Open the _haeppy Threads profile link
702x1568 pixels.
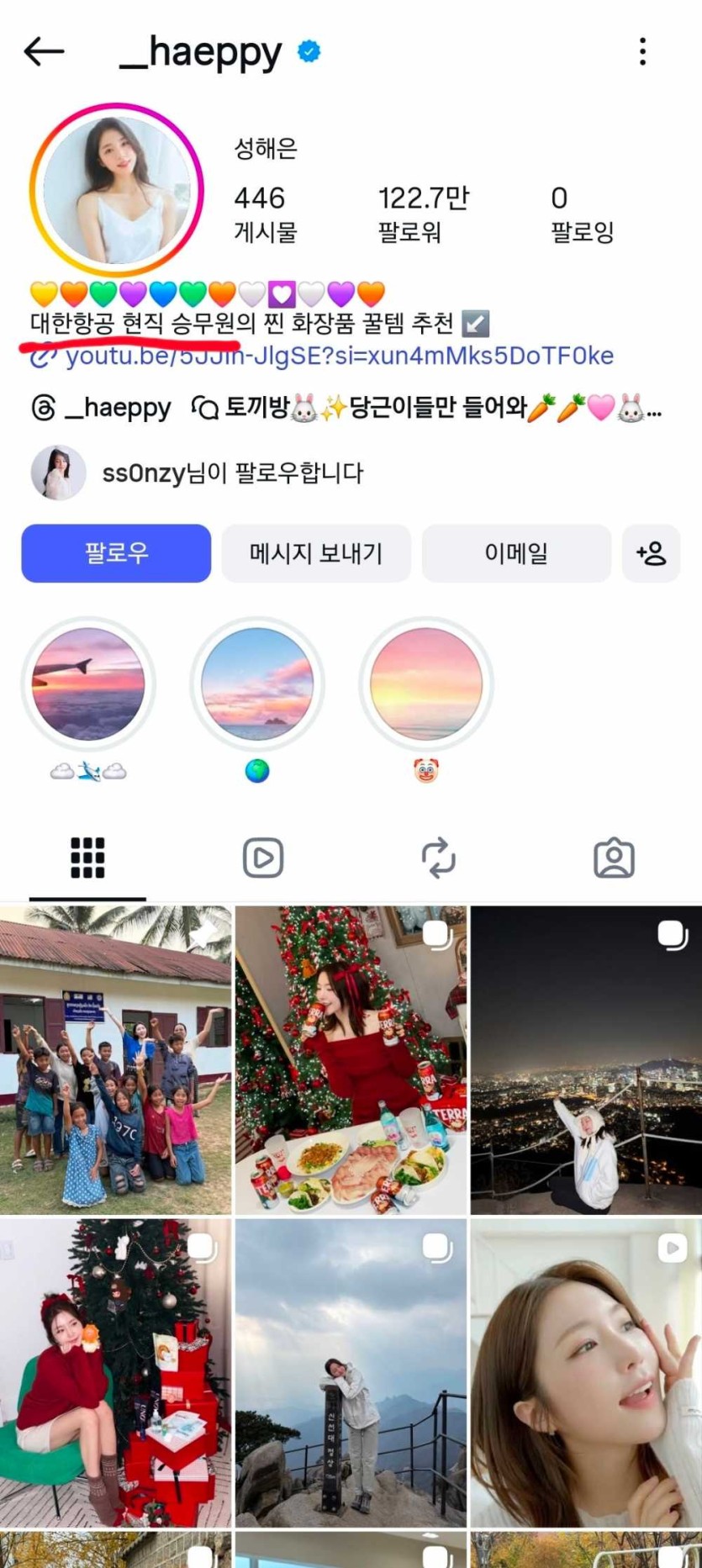[x=103, y=409]
